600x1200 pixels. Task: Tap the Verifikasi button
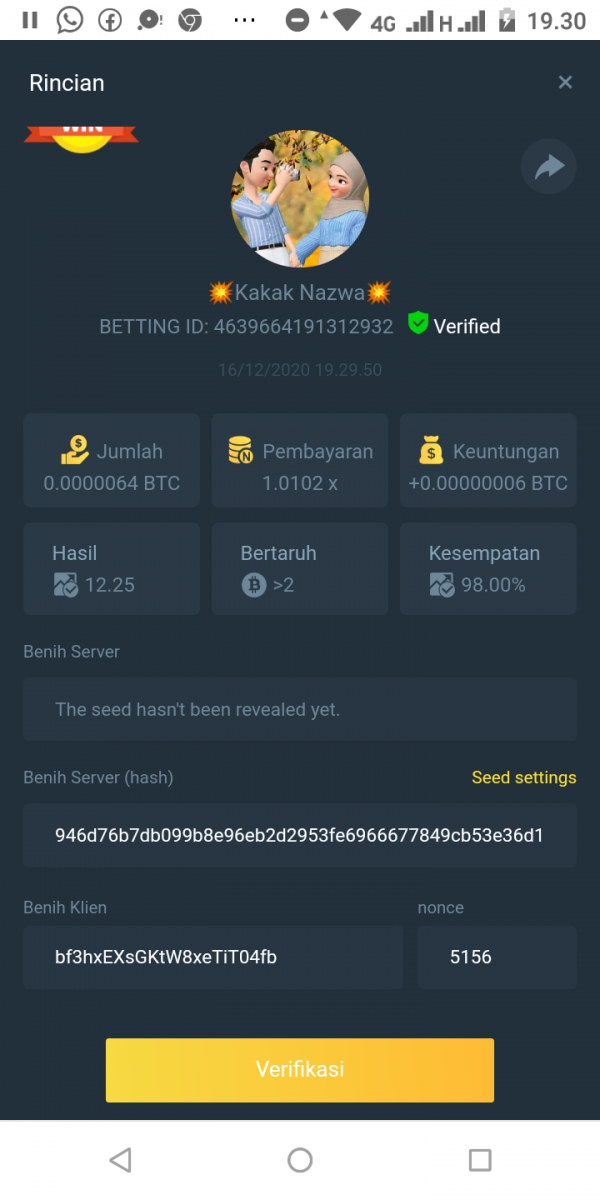coord(300,1070)
